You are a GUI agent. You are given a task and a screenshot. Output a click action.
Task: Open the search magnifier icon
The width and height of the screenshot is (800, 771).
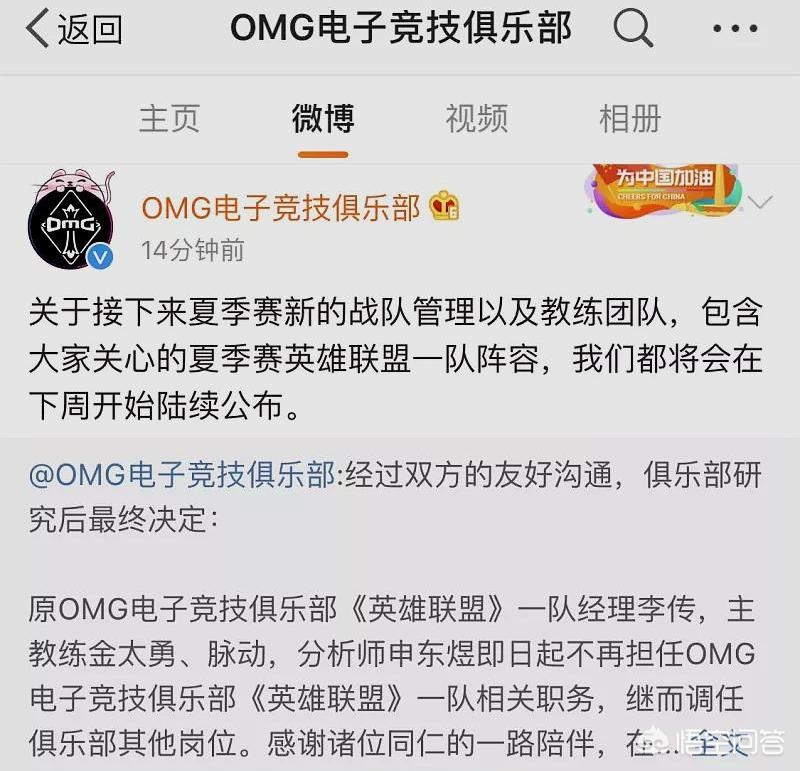(x=633, y=28)
